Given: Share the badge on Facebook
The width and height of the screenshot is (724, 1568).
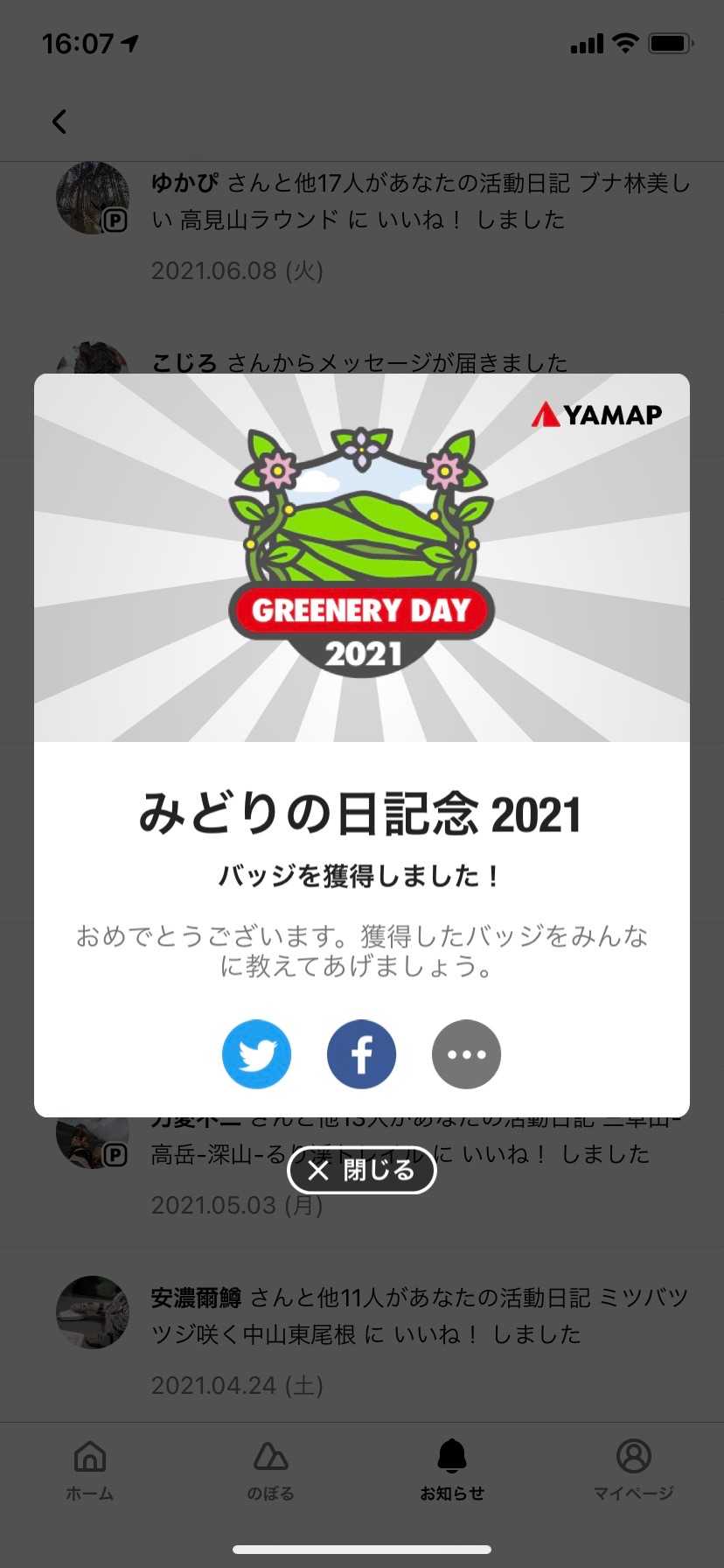Looking at the screenshot, I should point(361,1053).
